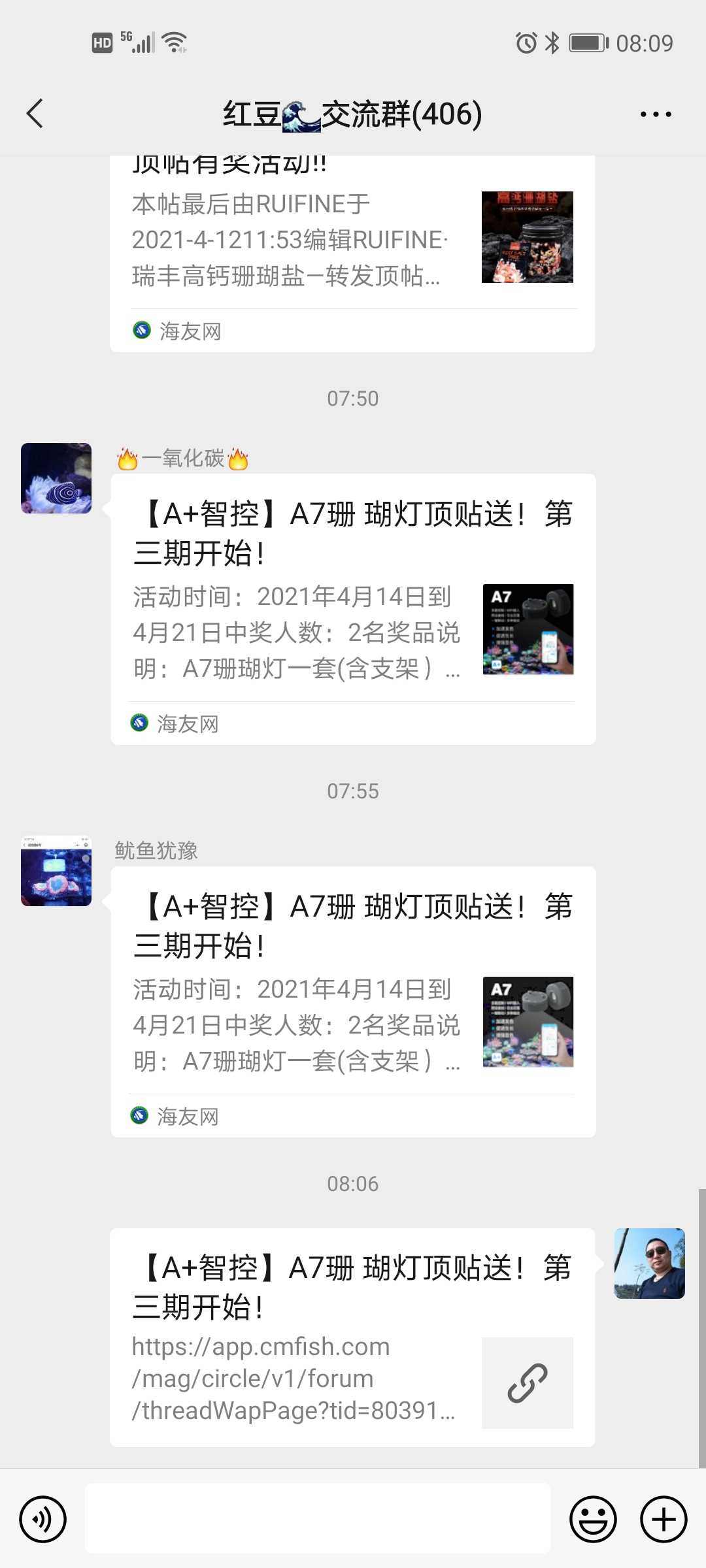Open A7珊瑚灯 post shared by 鱿鱼犹豫
The image size is (706, 1568).
coord(353,1000)
